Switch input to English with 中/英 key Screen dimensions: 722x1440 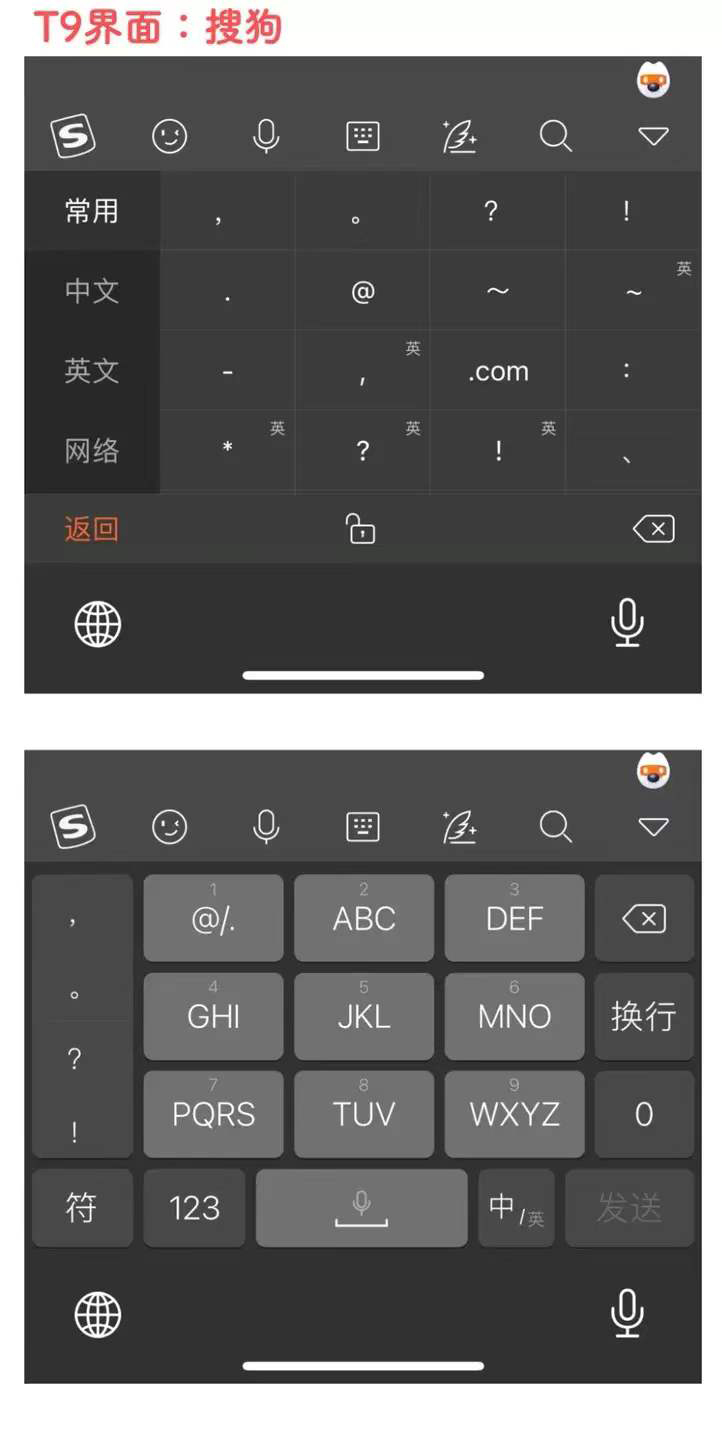click(x=516, y=1209)
